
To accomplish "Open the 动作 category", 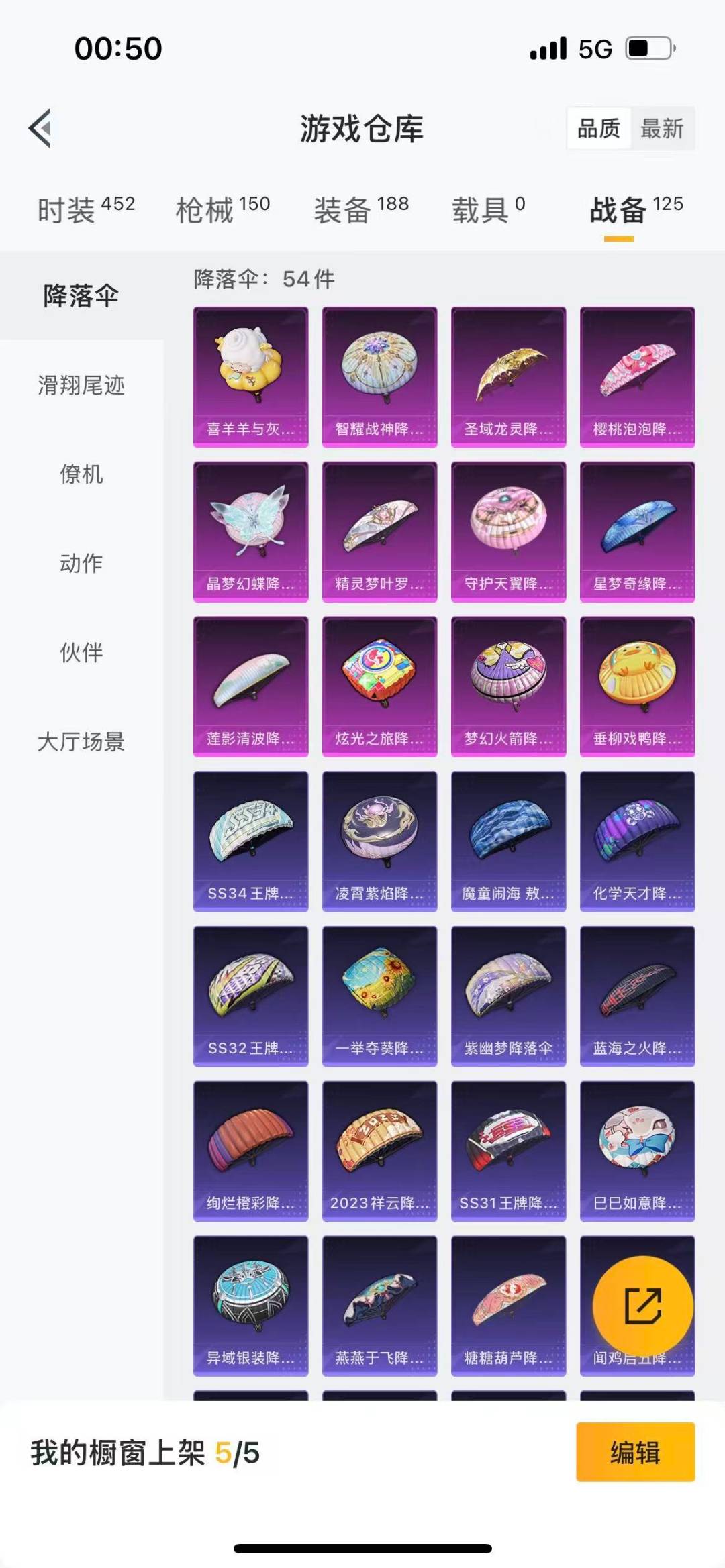I will (x=81, y=563).
